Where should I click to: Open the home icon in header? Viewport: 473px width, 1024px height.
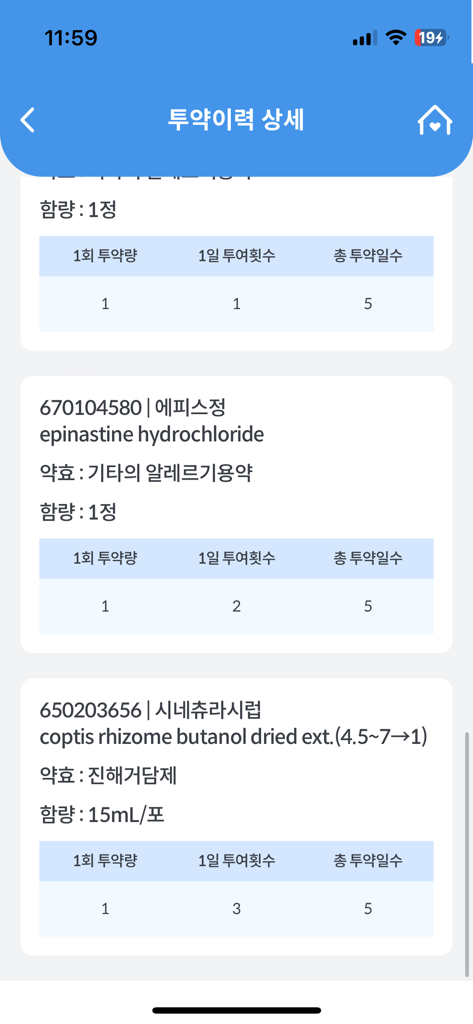(435, 120)
